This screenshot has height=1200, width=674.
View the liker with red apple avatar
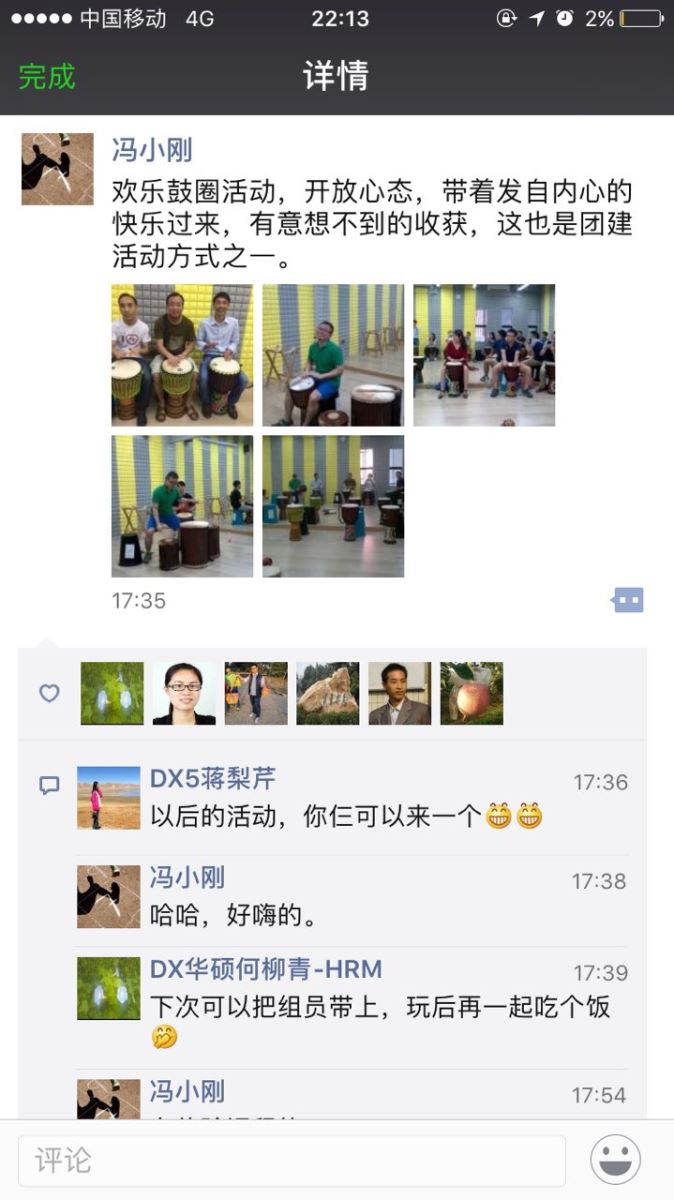point(472,693)
